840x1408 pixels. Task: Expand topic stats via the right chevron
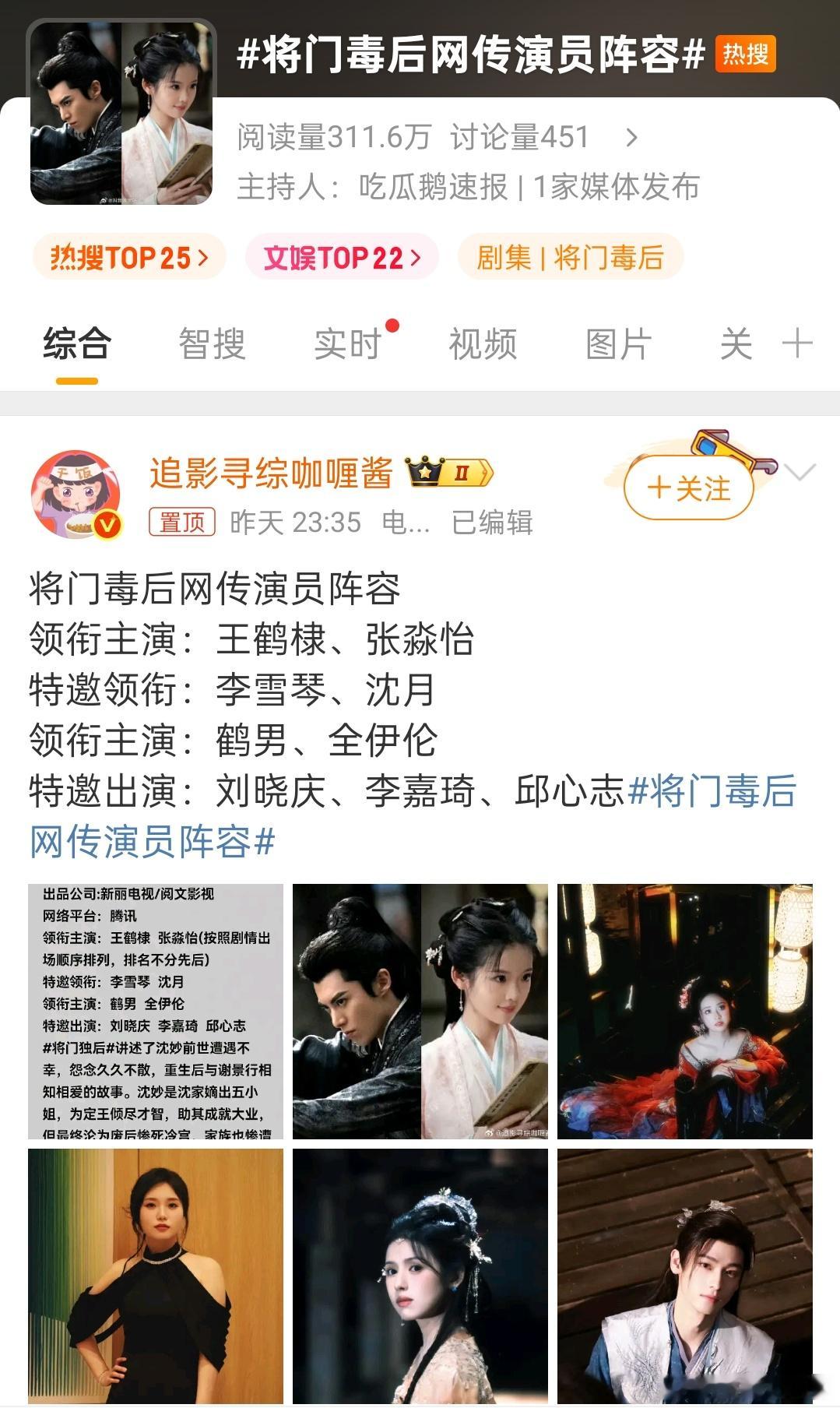tap(632, 136)
